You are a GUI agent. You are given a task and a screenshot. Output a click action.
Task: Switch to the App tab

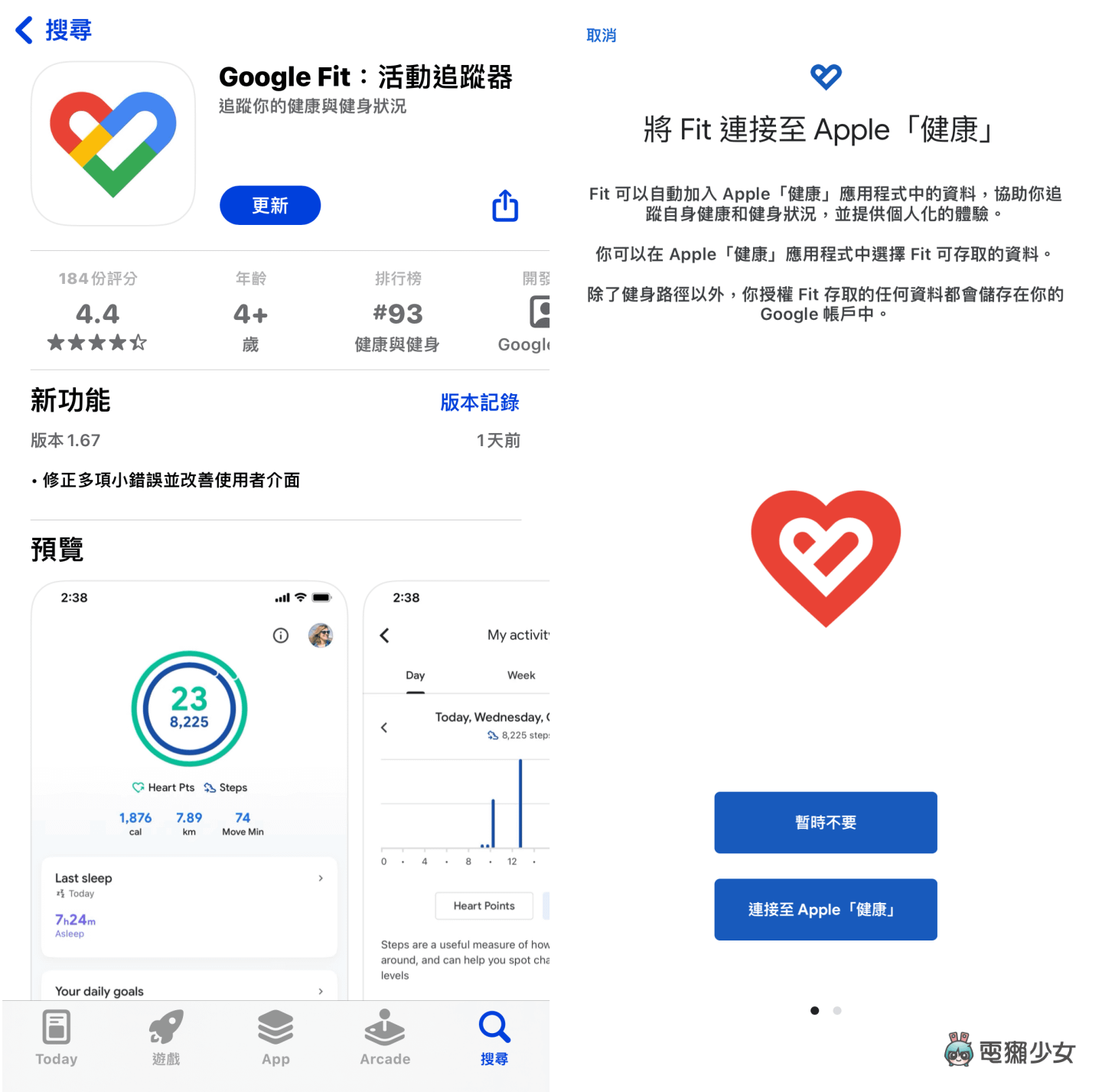(x=275, y=1037)
